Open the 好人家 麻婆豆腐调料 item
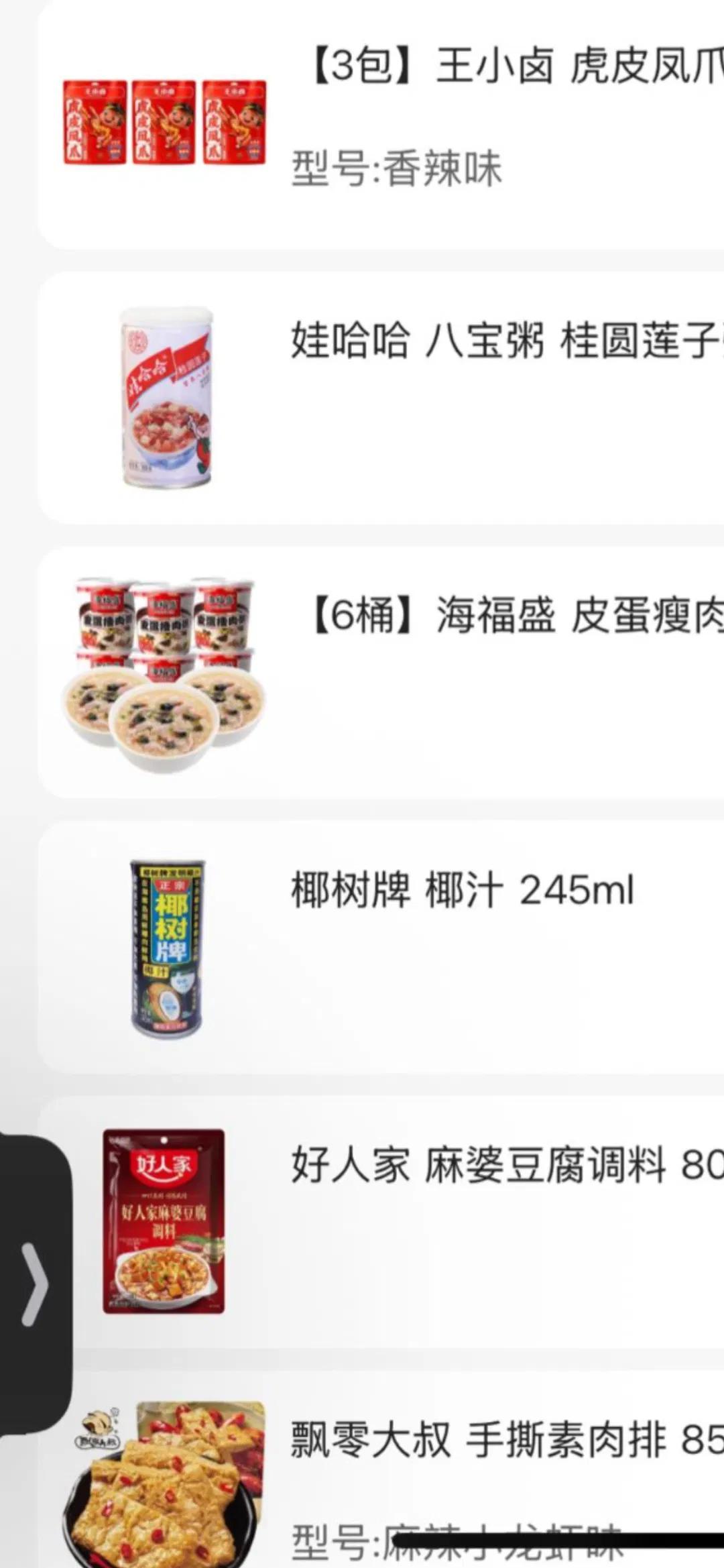Viewport: 724px width, 1568px height. point(506,1165)
